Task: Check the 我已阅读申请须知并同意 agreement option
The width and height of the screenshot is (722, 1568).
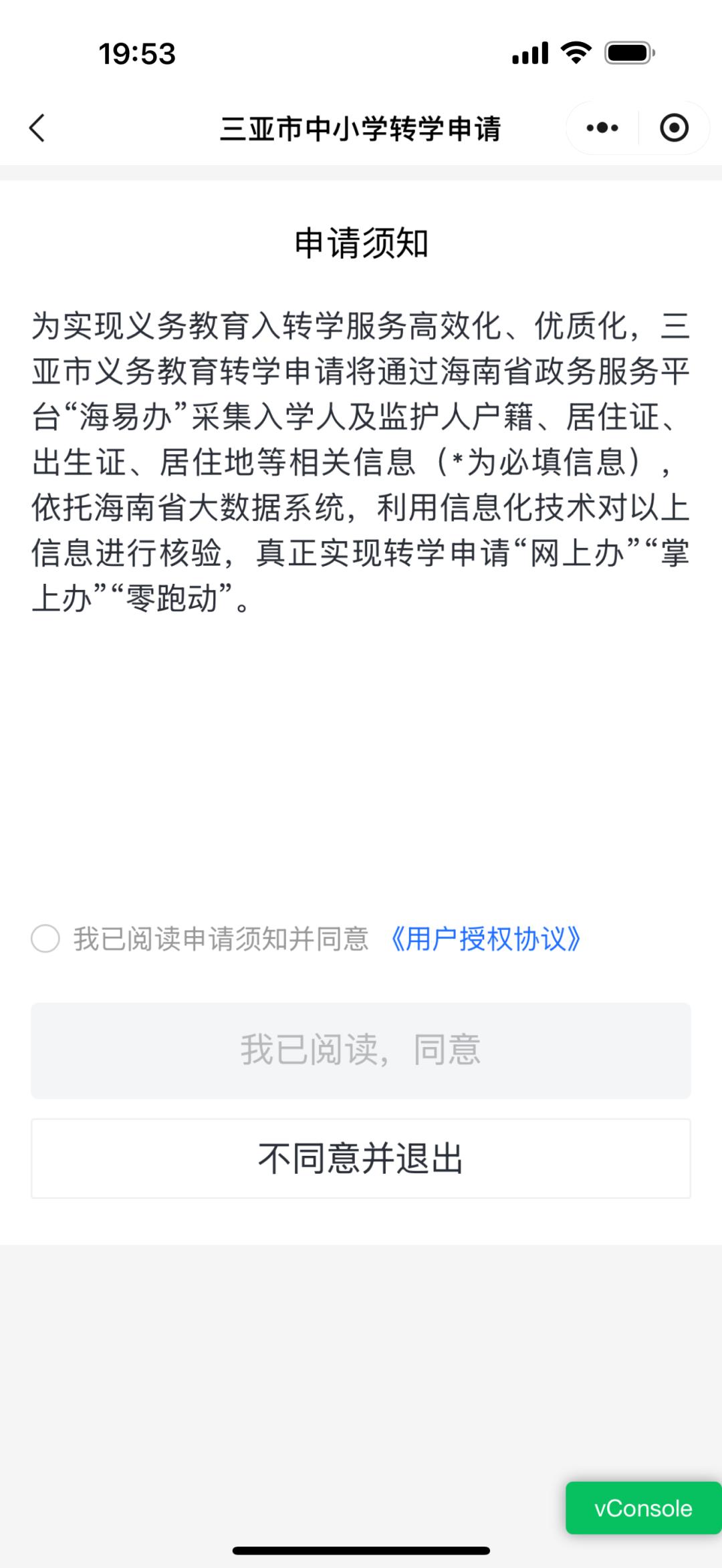Action: 46,939
